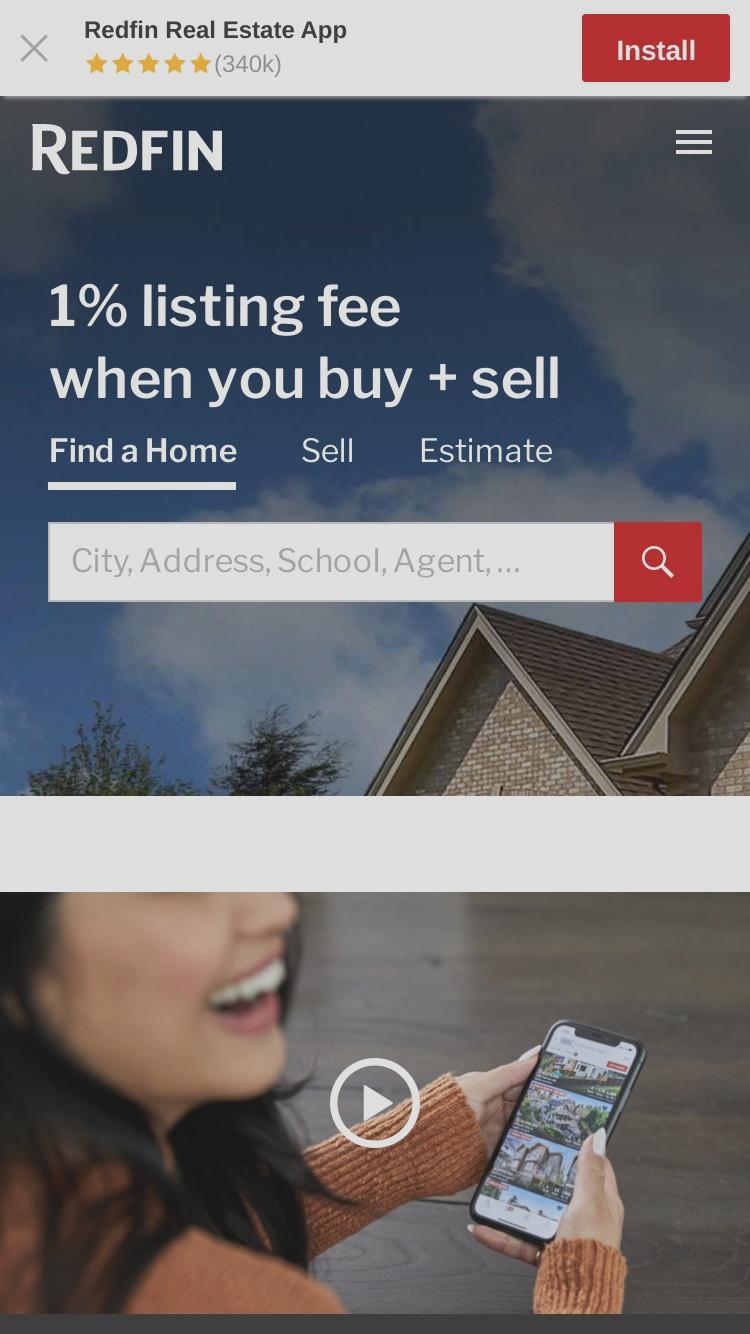This screenshot has height=1334, width=750.
Task: Dismiss the Redfin app install banner
Action: (x=34, y=48)
